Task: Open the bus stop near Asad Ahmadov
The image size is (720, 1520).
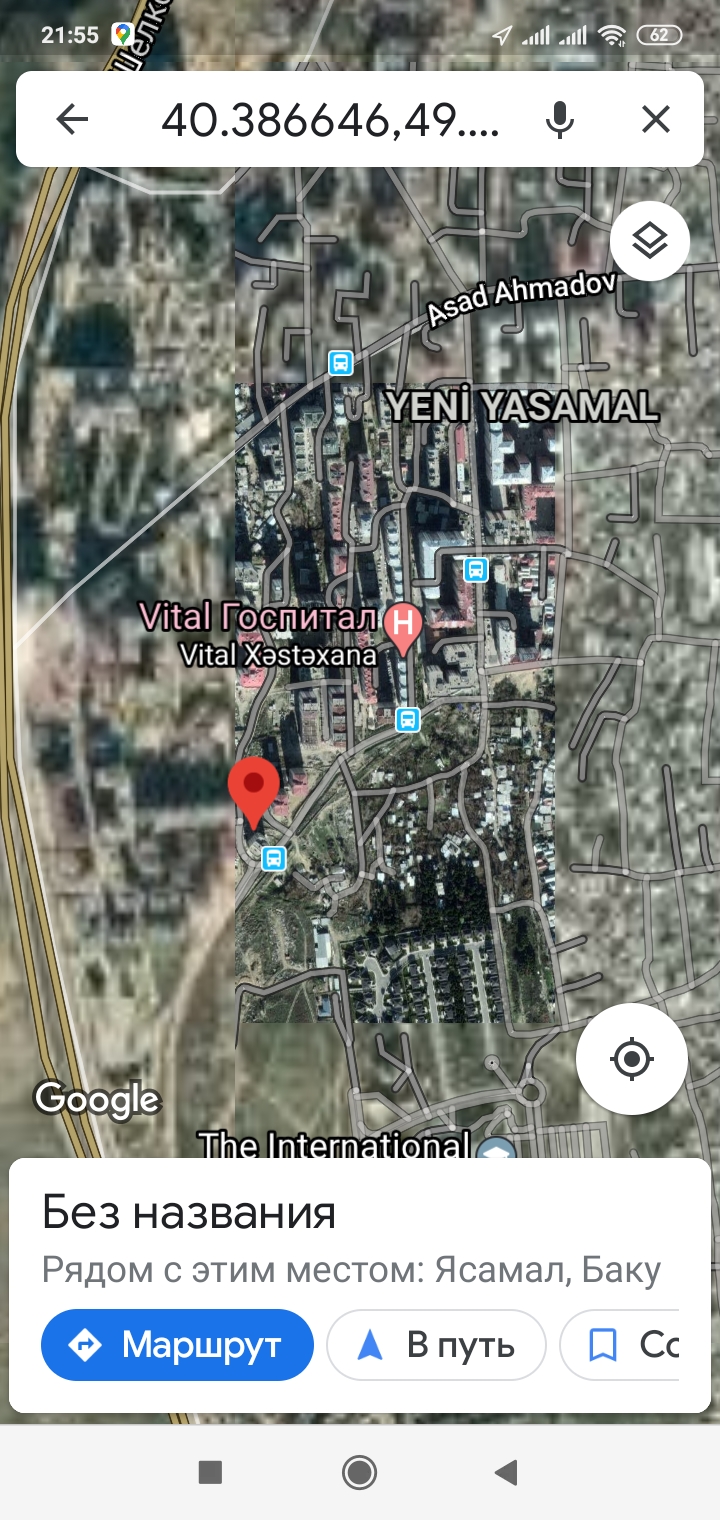Action: (341, 362)
